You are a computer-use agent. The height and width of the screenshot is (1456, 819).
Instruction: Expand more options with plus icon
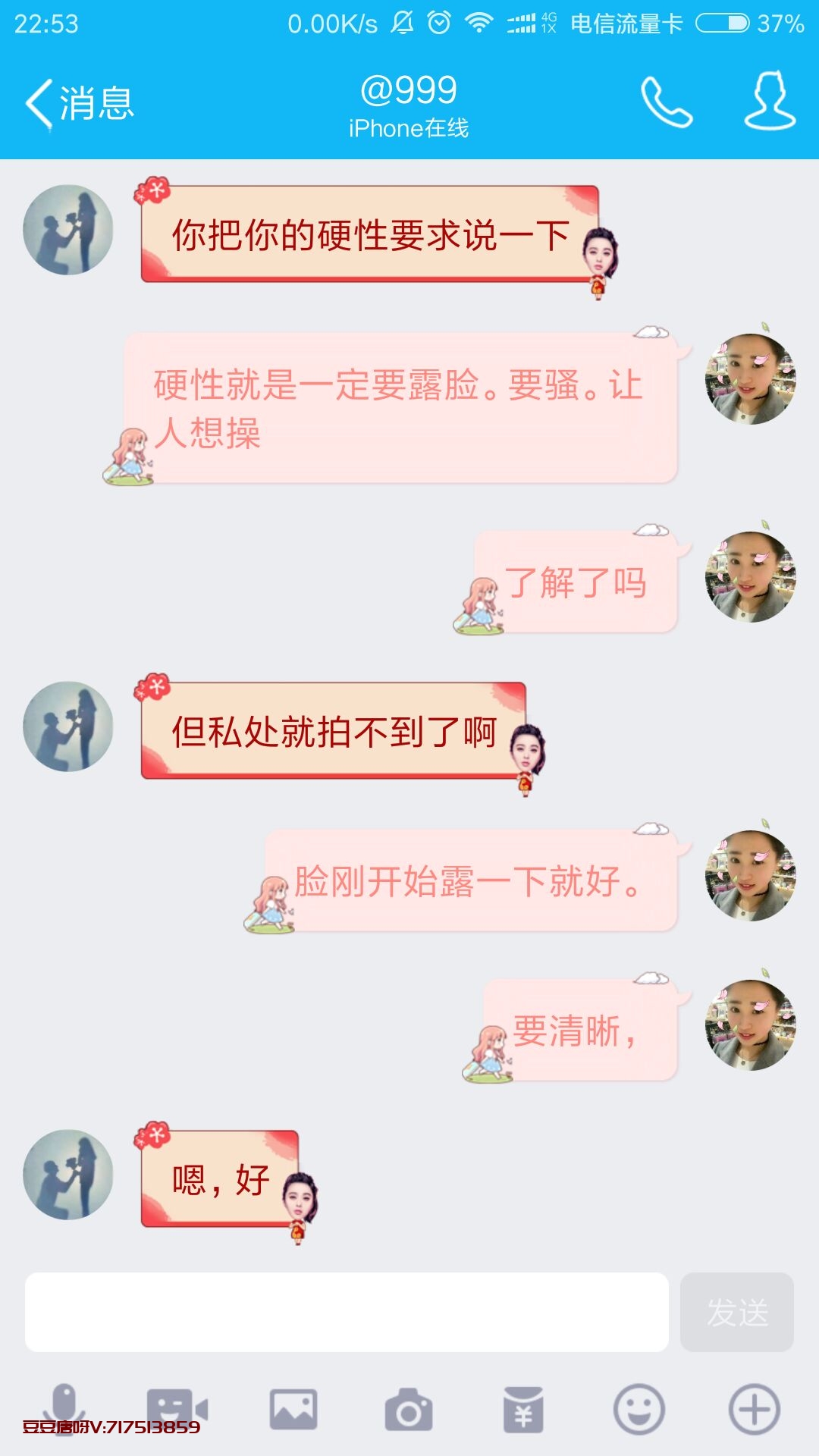[754, 1410]
